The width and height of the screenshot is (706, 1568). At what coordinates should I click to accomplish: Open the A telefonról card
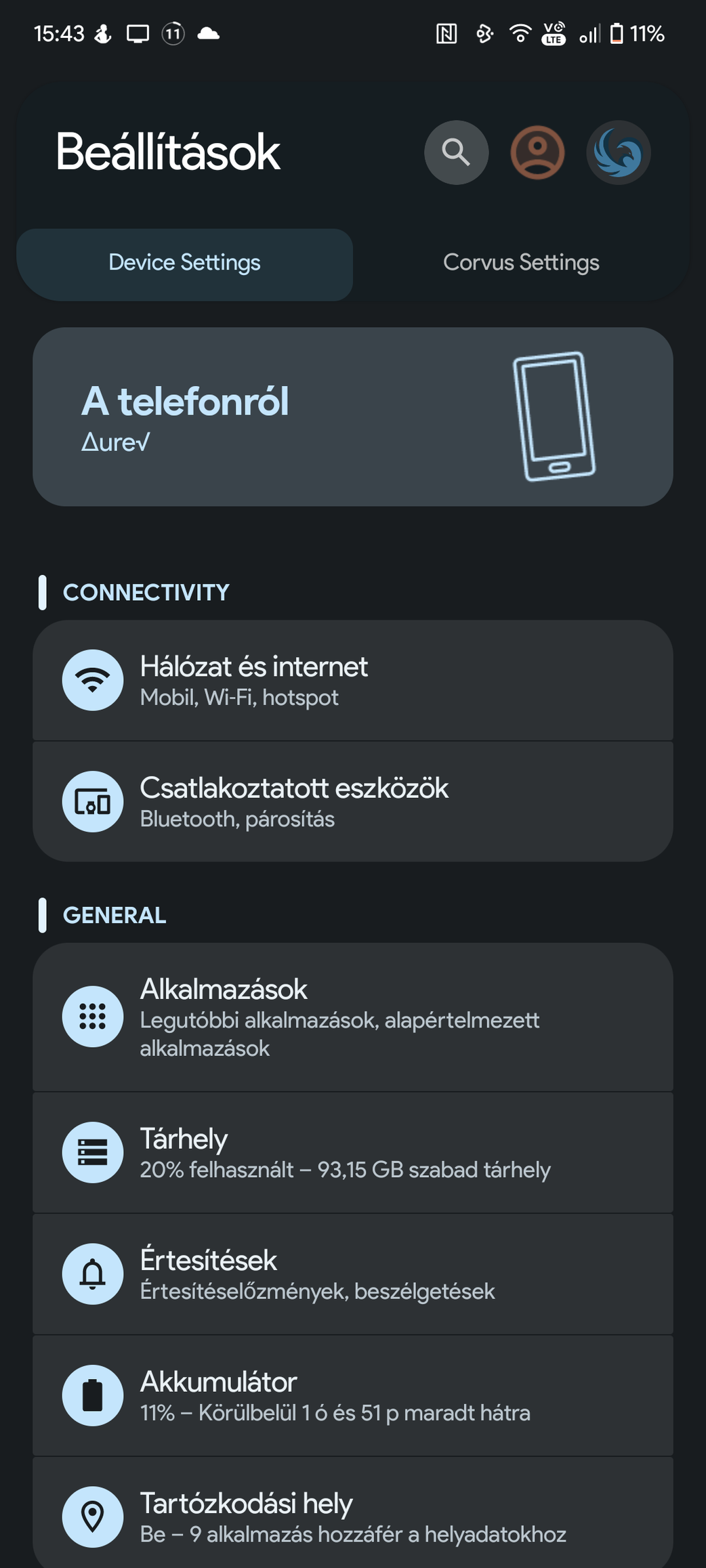(x=353, y=417)
